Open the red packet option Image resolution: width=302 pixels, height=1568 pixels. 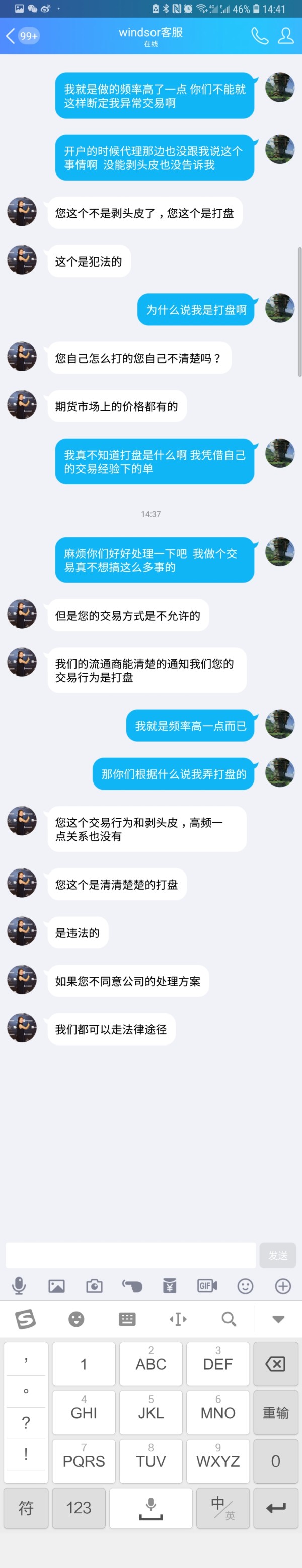pos(170,1286)
